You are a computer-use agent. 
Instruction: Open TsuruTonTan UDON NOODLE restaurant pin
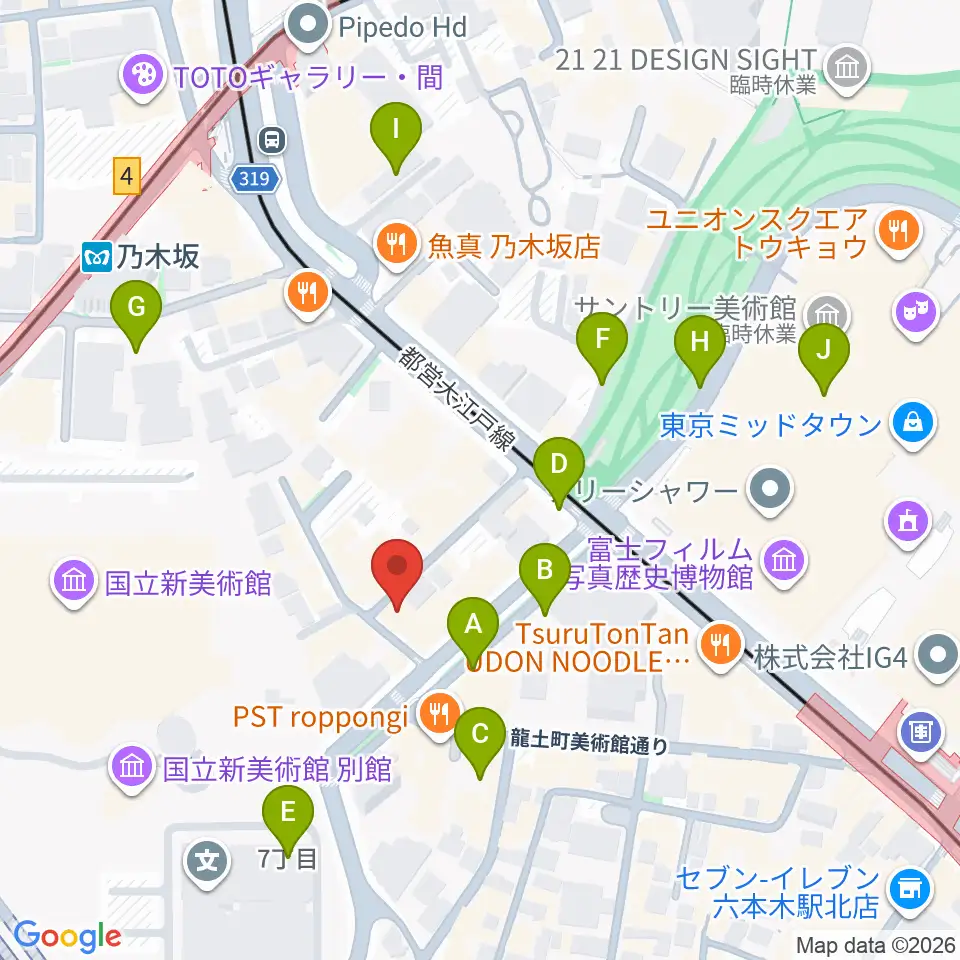click(720, 645)
